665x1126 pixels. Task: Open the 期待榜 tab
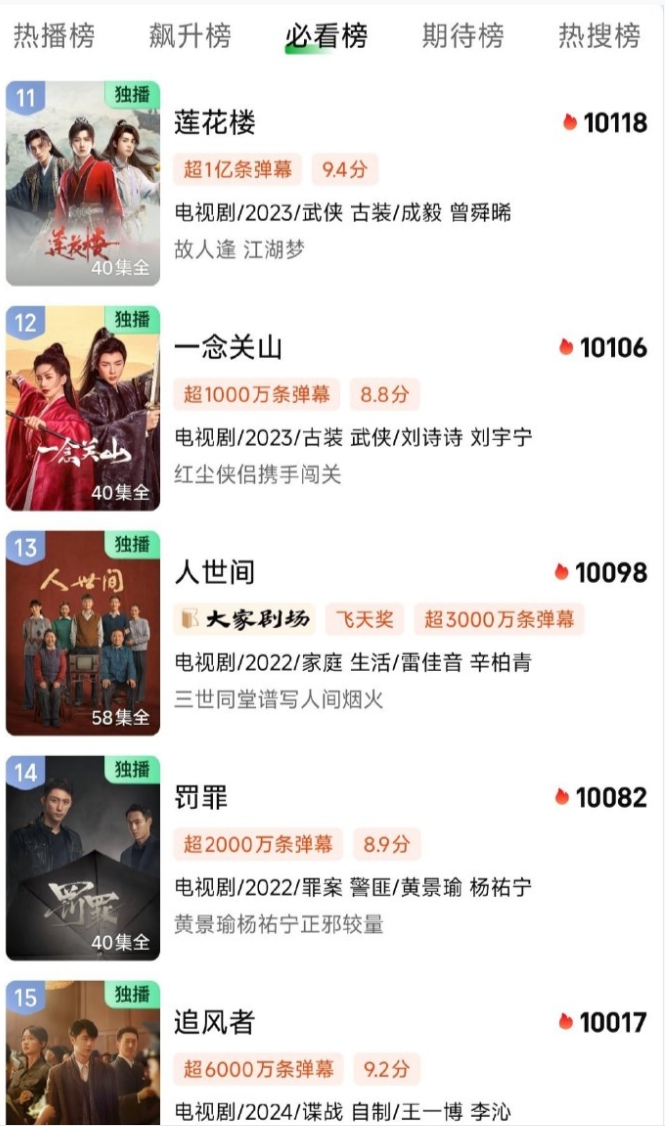(x=462, y=37)
